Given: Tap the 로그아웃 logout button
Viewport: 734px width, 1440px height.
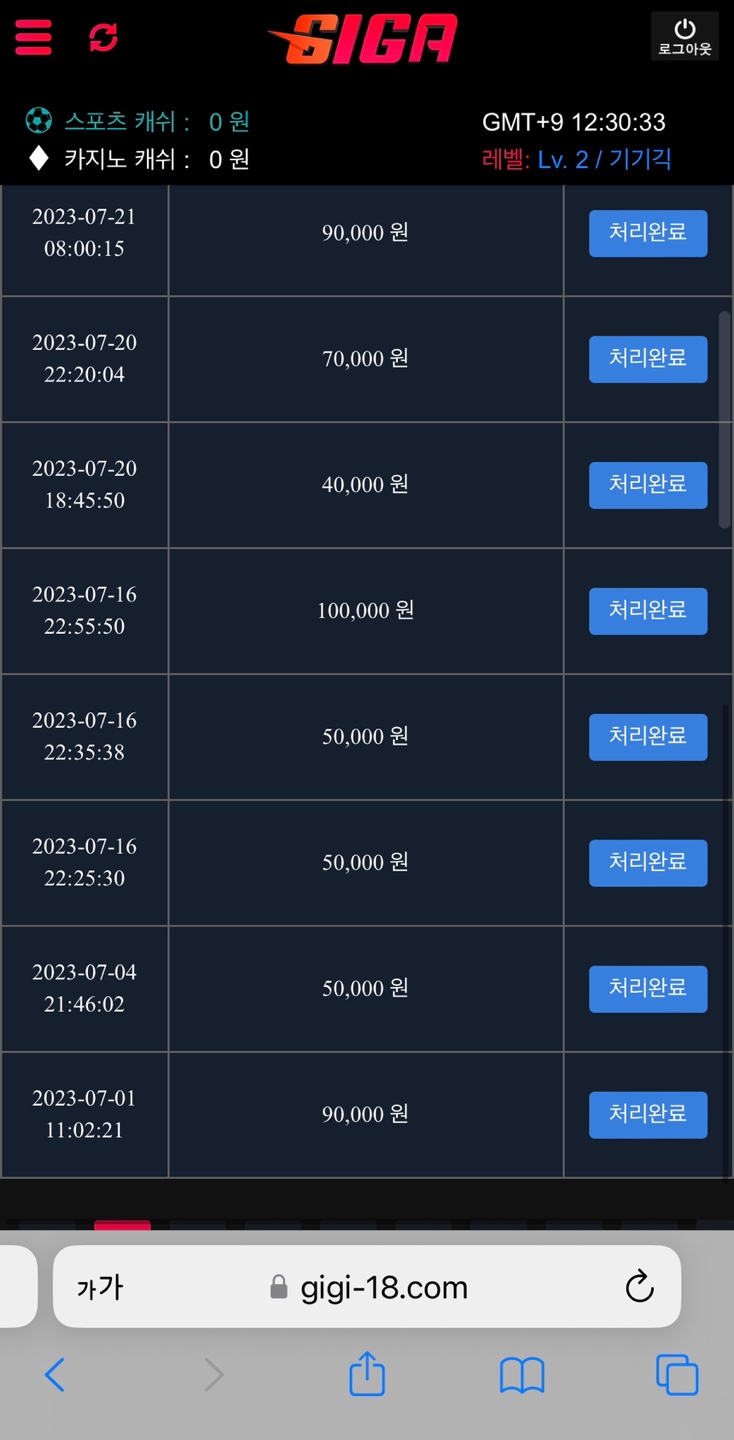Looking at the screenshot, I should [685, 37].
